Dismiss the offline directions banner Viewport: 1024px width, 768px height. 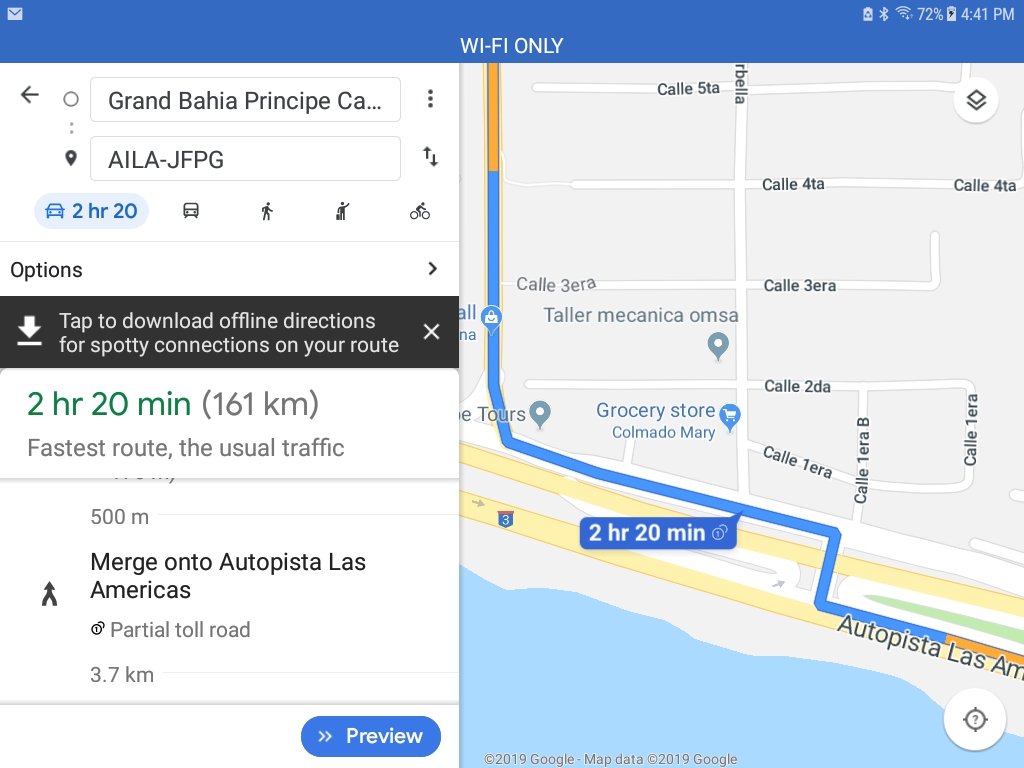click(431, 332)
